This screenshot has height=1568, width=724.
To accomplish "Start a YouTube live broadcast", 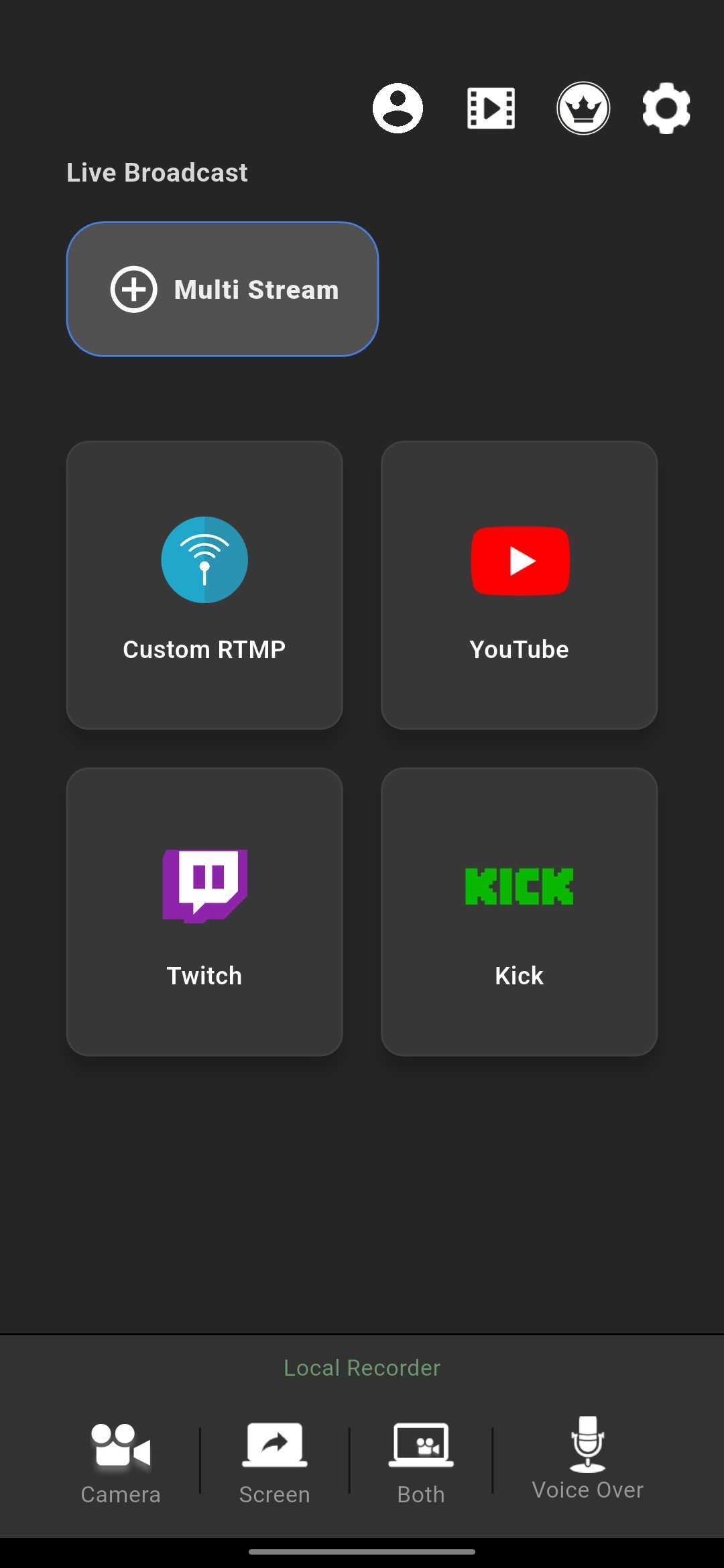I will click(520, 583).
